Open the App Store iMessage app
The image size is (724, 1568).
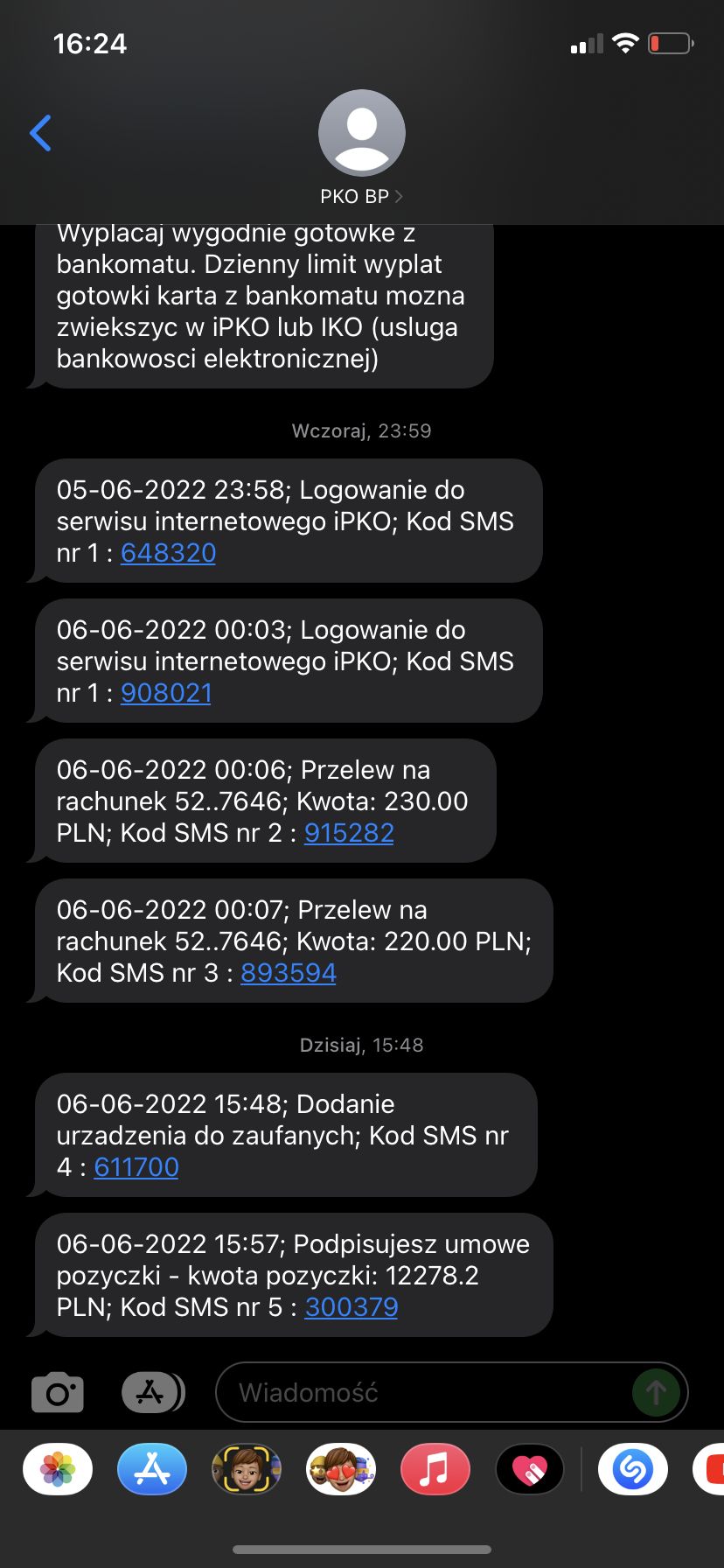[152, 1468]
